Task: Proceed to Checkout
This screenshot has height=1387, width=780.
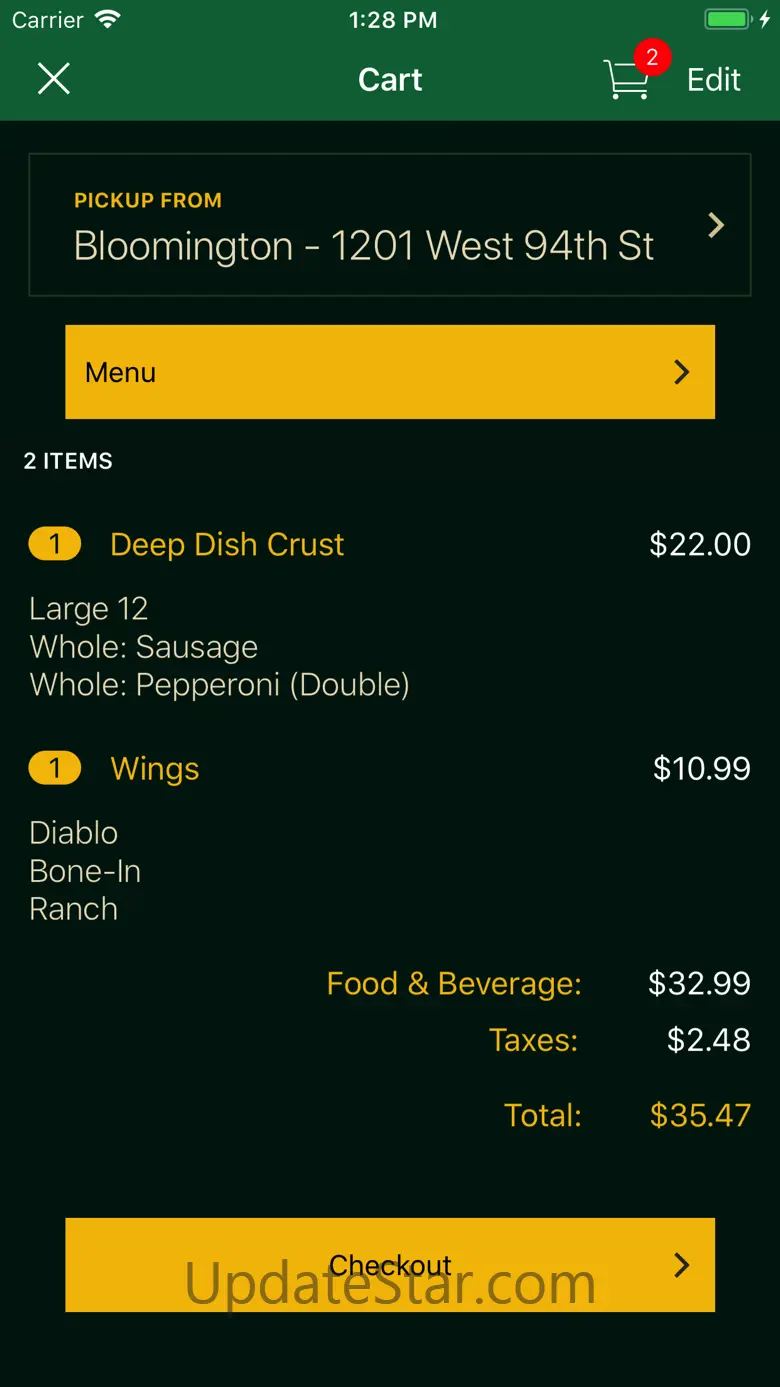Action: pyautogui.click(x=389, y=1265)
